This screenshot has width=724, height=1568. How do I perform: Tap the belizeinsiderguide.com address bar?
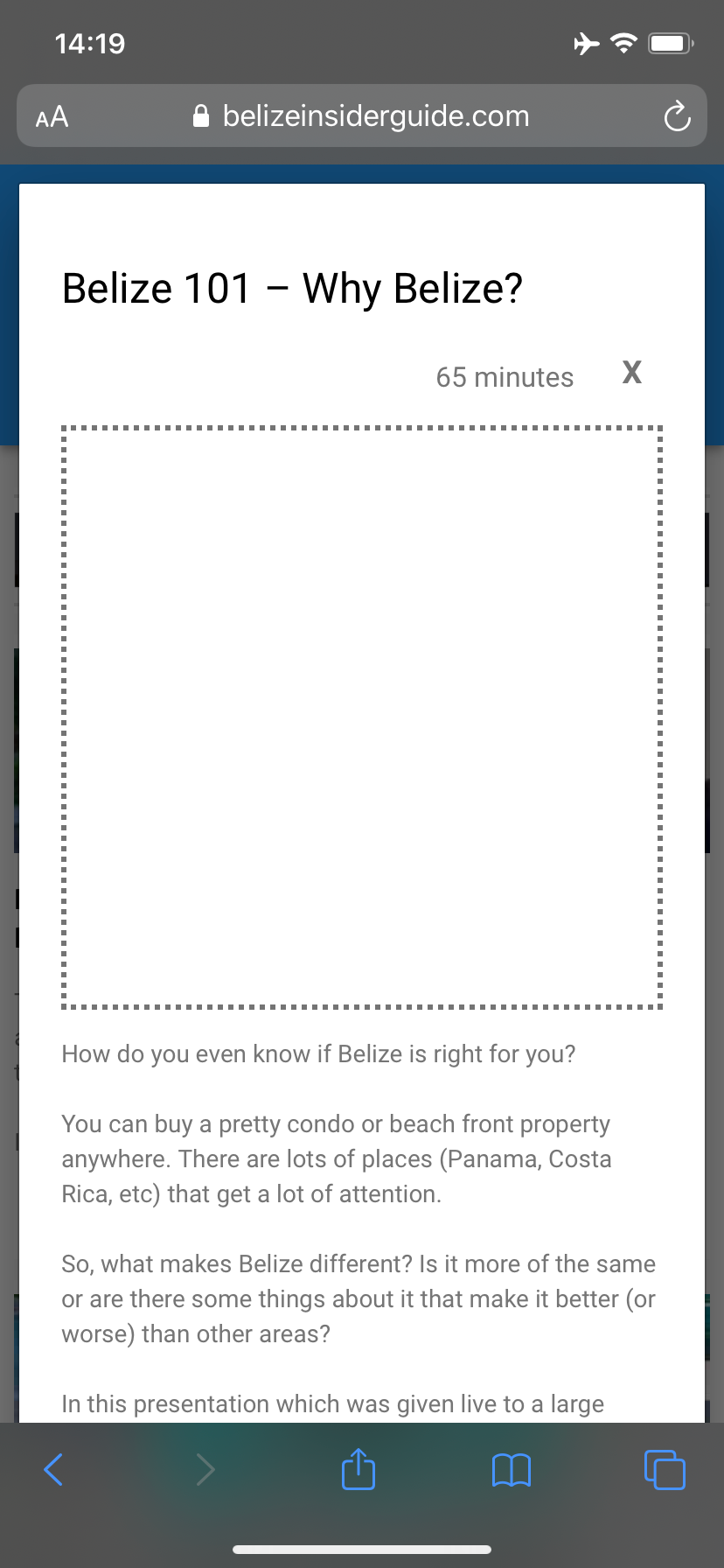pos(361,115)
